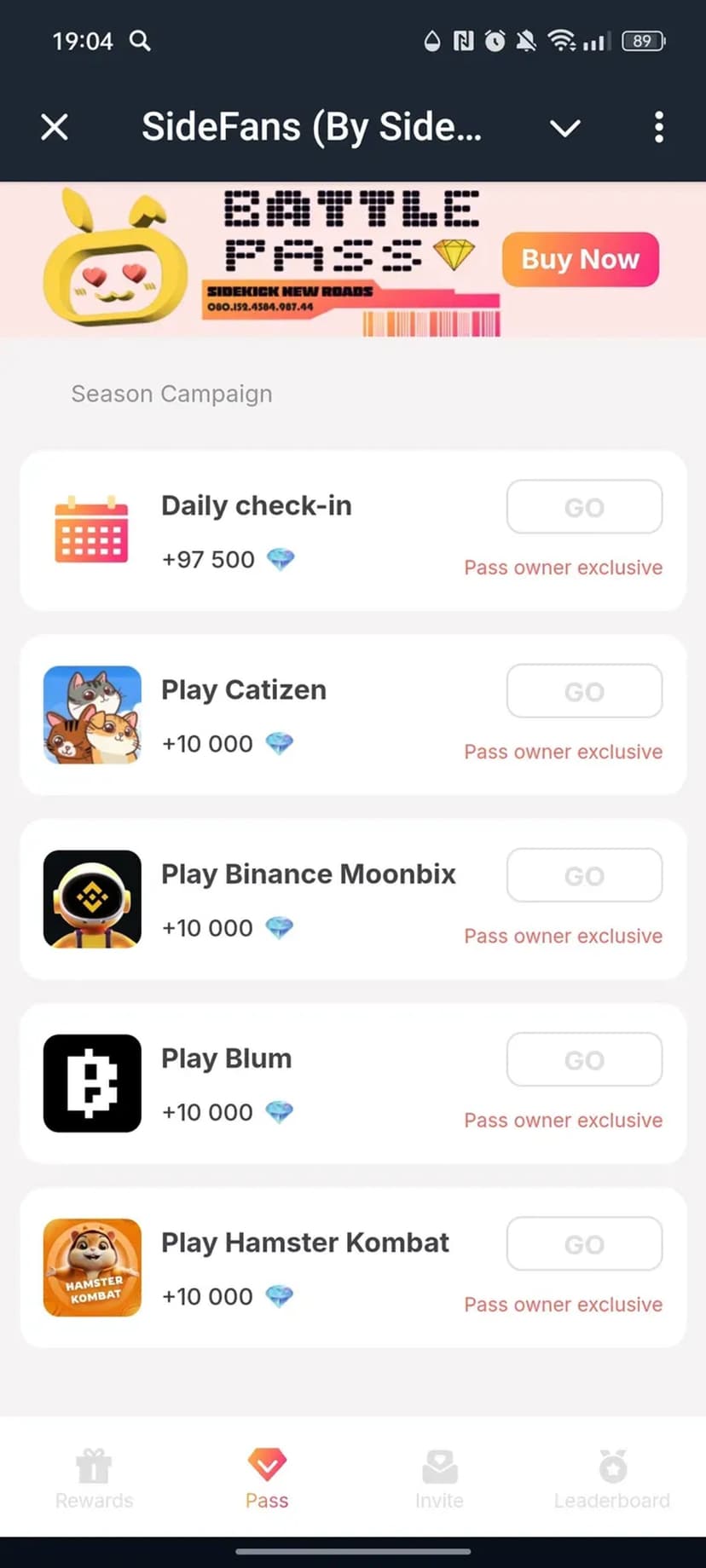Switch to the Rewards tab
Viewport: 706px width, 1568px height.
coord(94,1479)
